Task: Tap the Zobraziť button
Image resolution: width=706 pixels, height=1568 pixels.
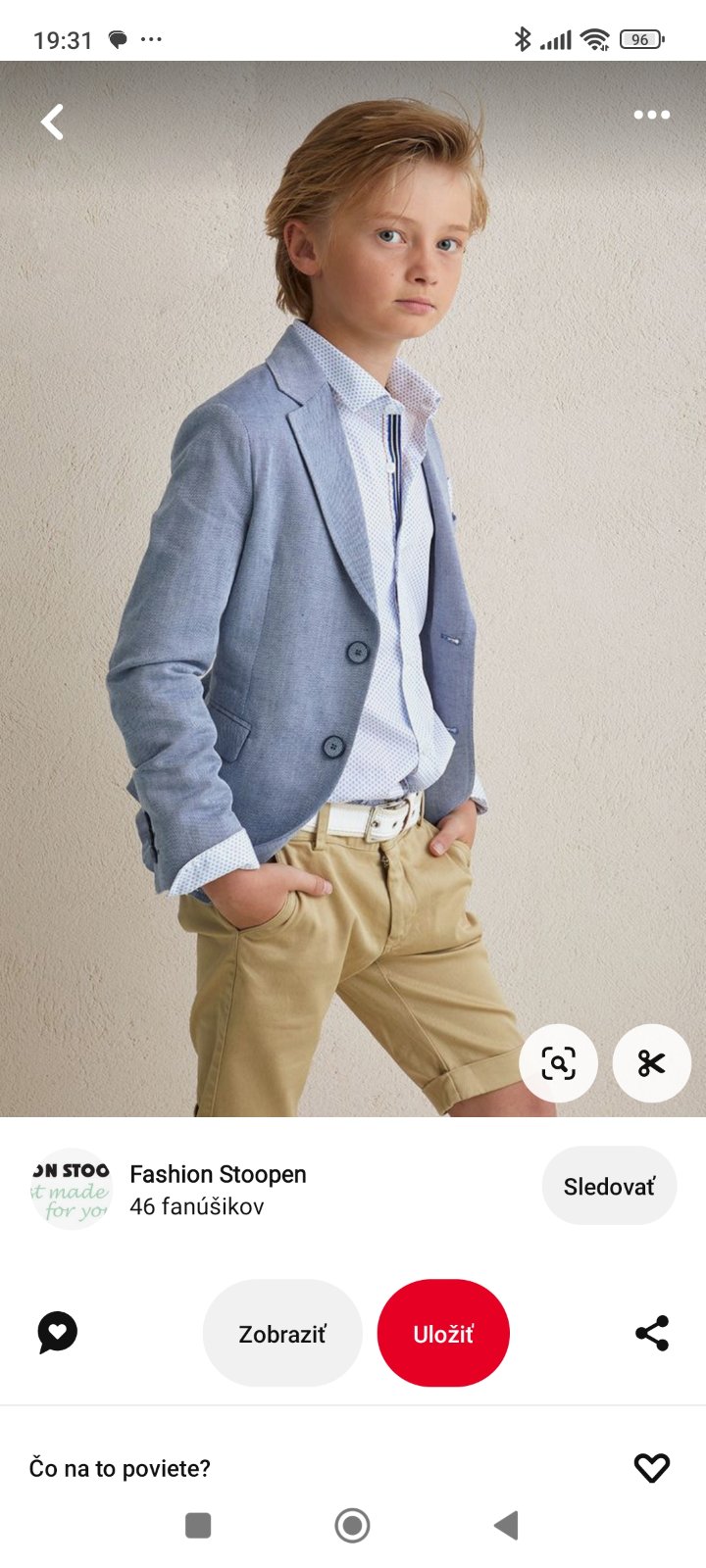Action: coord(282,1334)
